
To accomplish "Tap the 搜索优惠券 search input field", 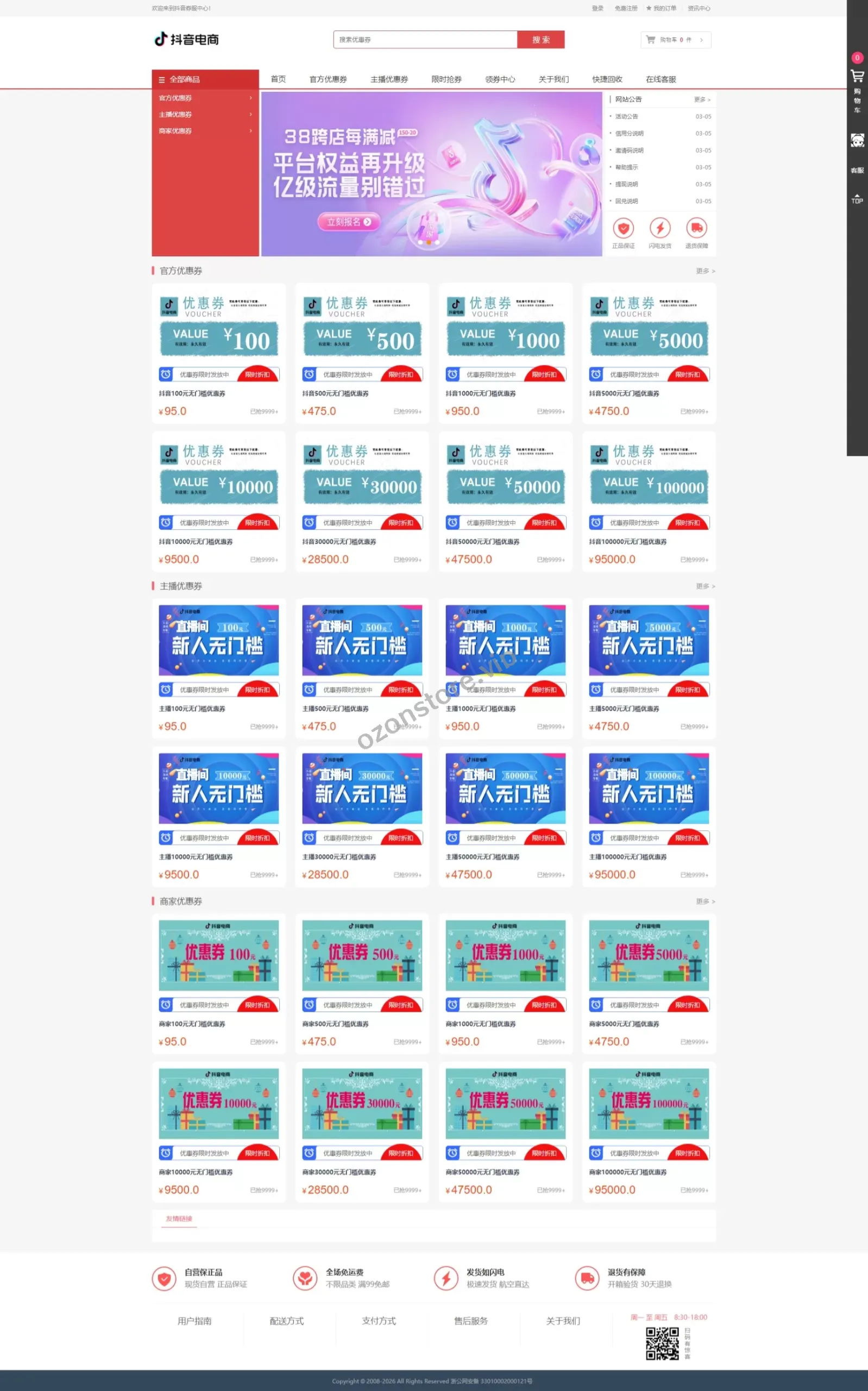I will [425, 40].
